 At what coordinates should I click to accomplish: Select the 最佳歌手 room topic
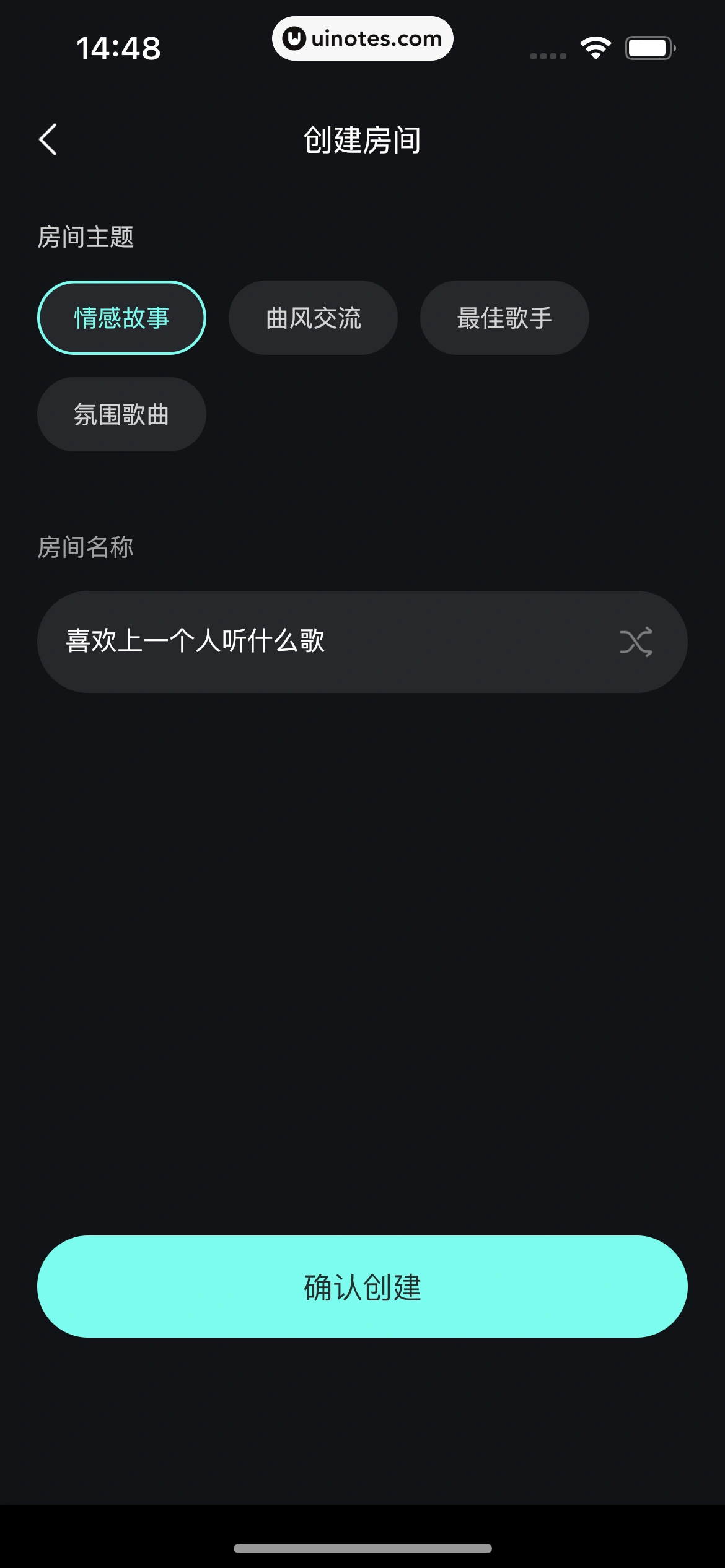[504, 317]
